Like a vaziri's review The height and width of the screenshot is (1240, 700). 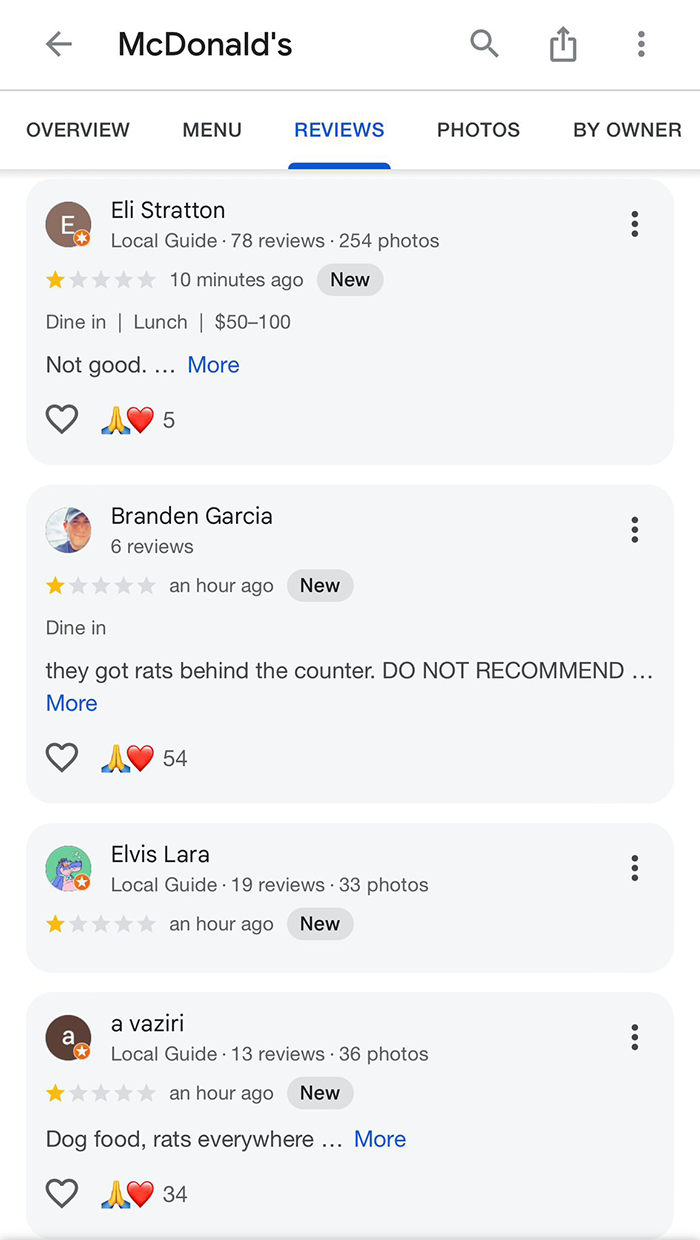62,1194
